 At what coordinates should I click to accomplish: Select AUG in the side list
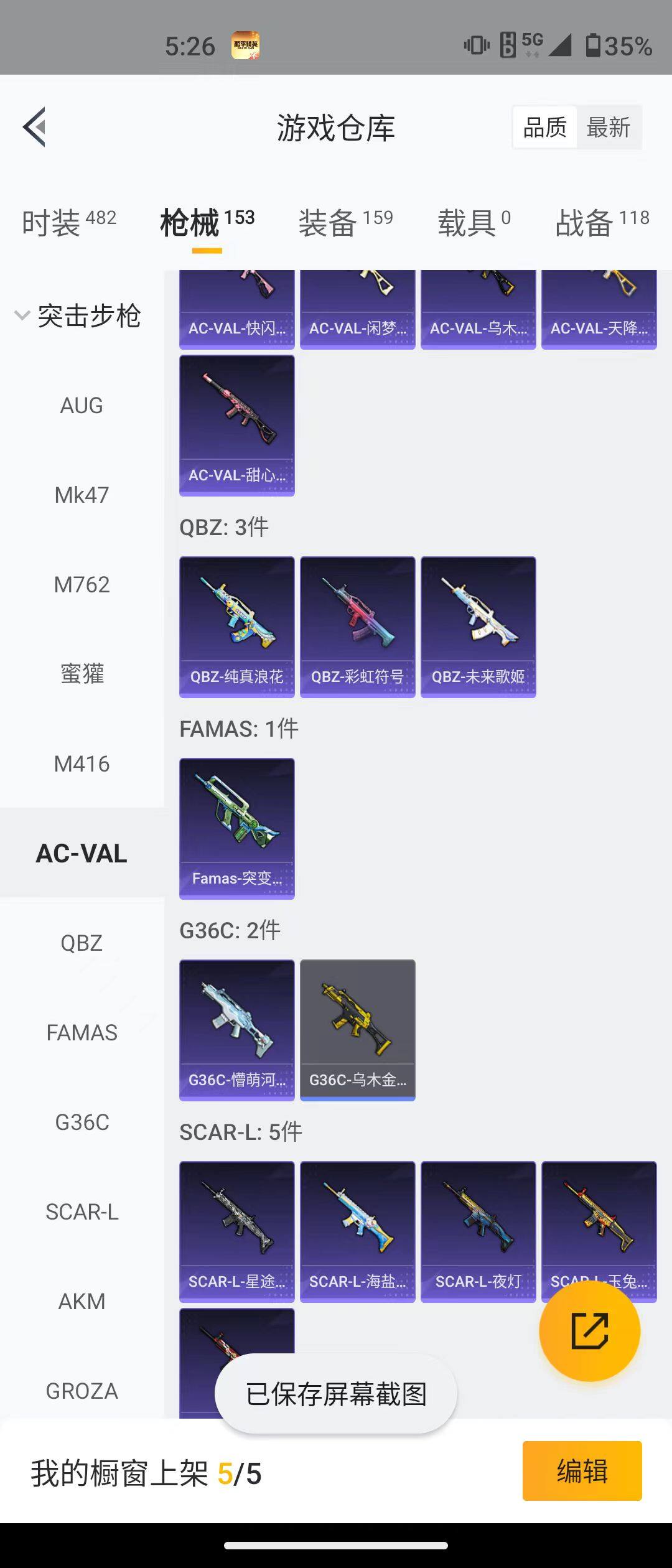(x=82, y=406)
